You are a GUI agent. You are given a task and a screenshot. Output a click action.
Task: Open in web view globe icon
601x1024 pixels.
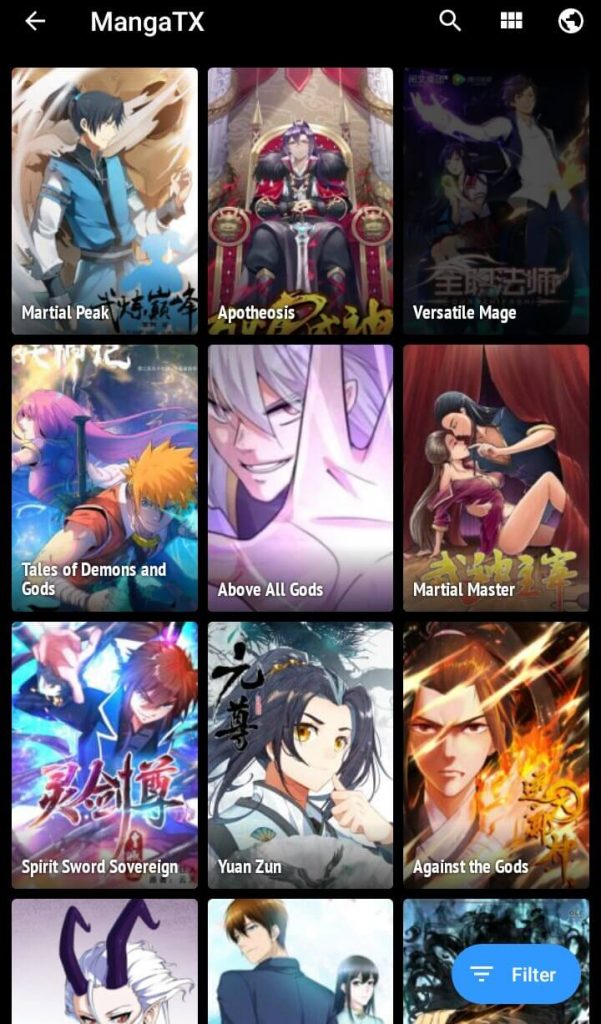coord(570,21)
